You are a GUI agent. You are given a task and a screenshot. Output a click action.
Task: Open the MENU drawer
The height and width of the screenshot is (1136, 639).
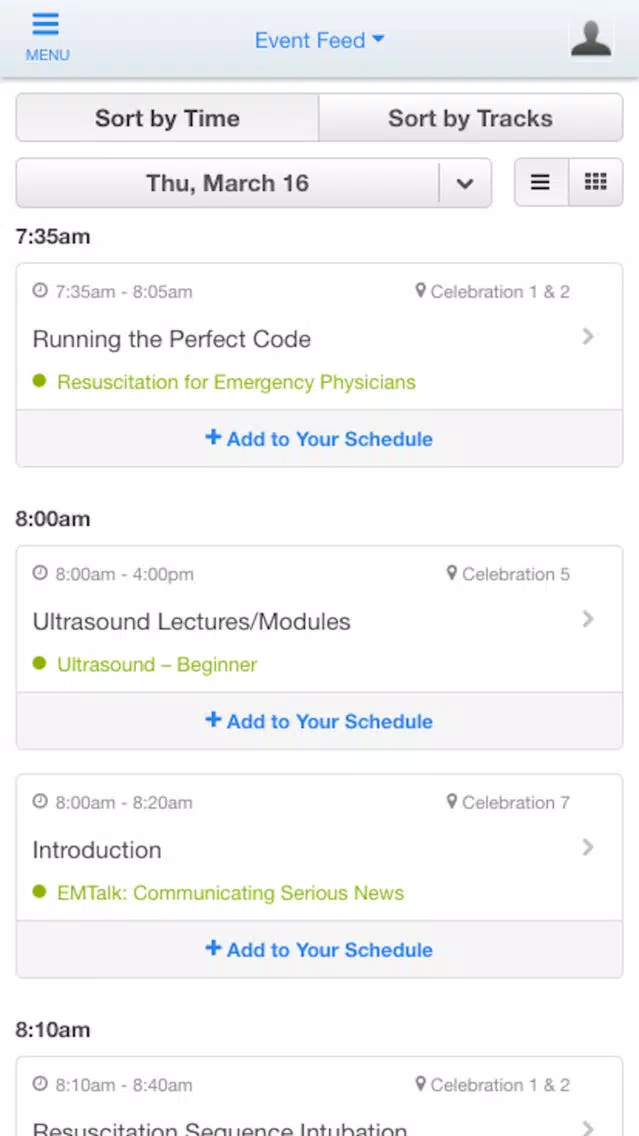pos(47,38)
